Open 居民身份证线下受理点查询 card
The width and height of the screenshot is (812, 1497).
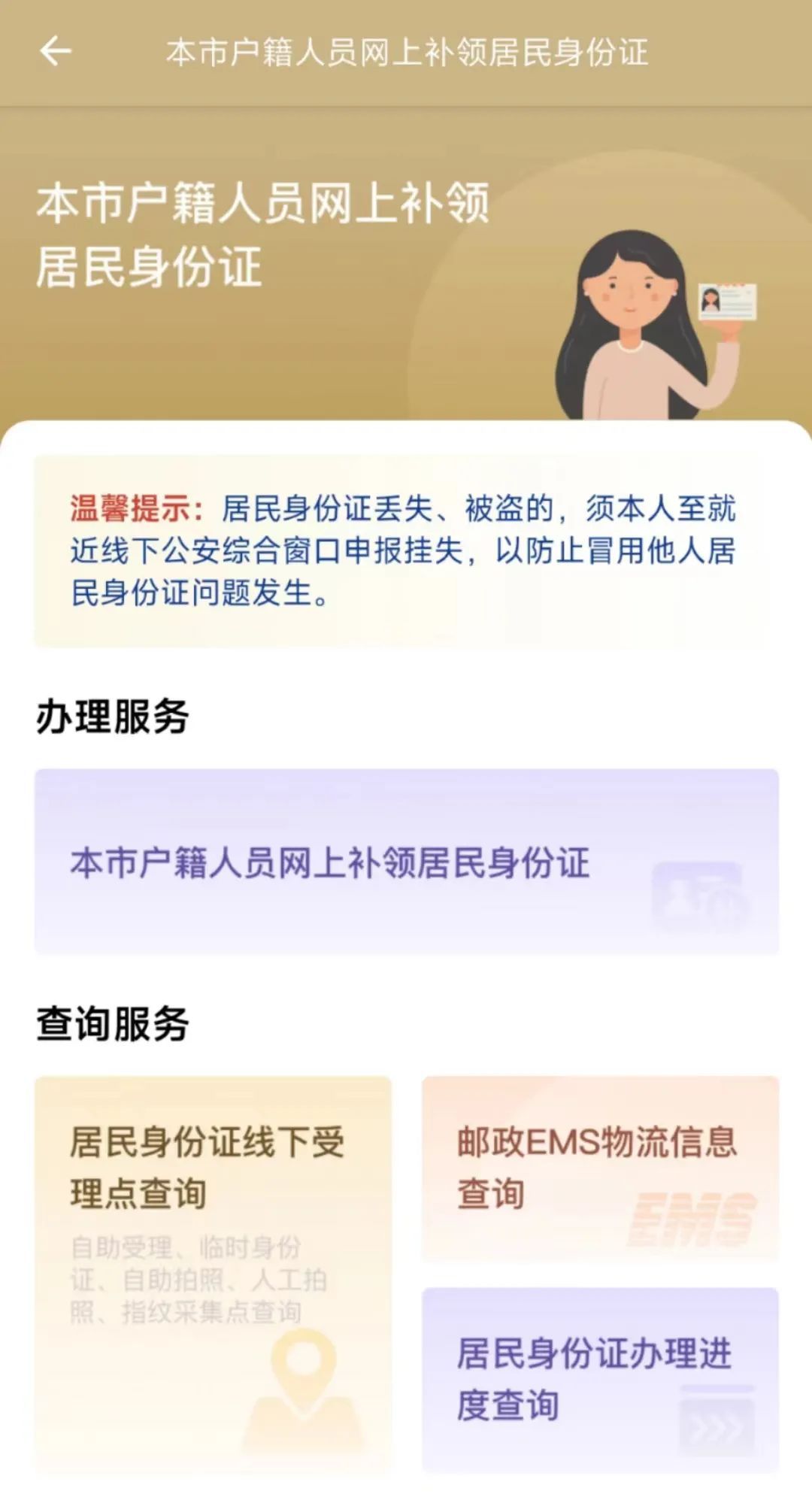(x=213, y=1271)
